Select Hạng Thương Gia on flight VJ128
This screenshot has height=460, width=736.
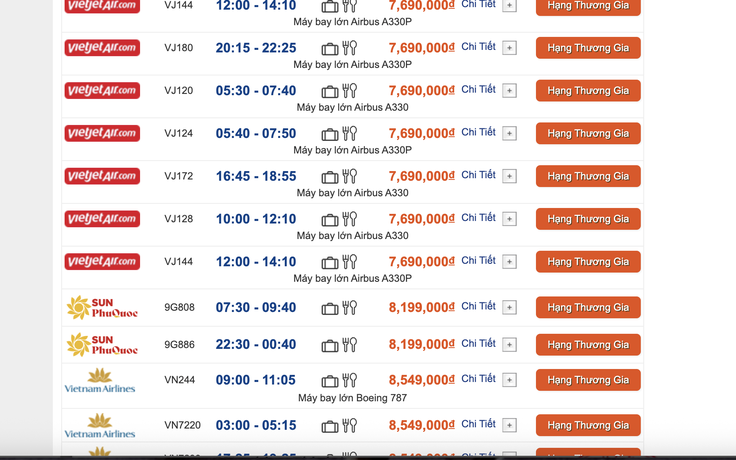pyautogui.click(x=588, y=219)
